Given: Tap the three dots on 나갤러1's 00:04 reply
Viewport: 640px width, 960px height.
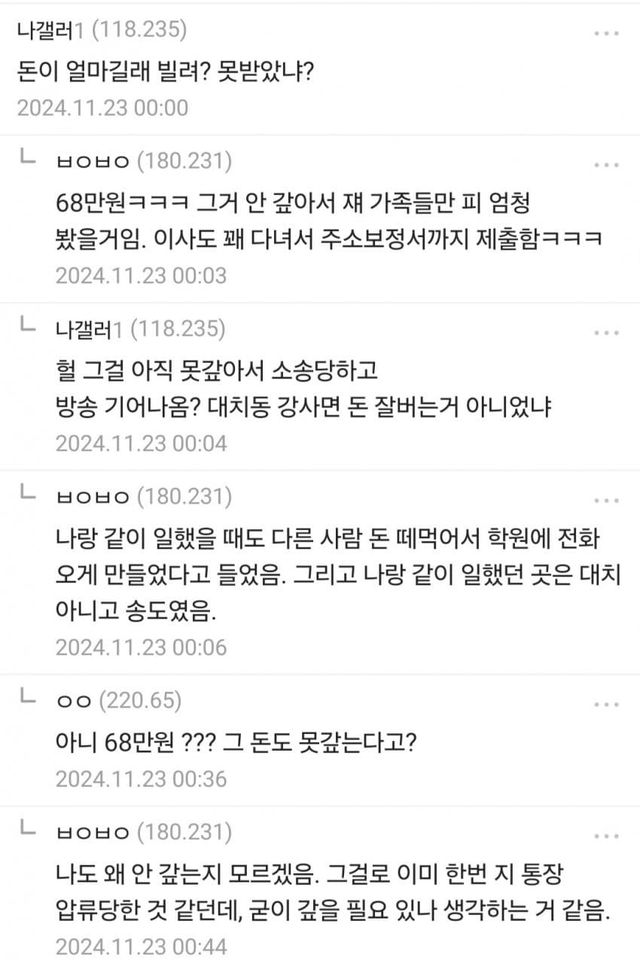Looking at the screenshot, I should (x=606, y=331).
